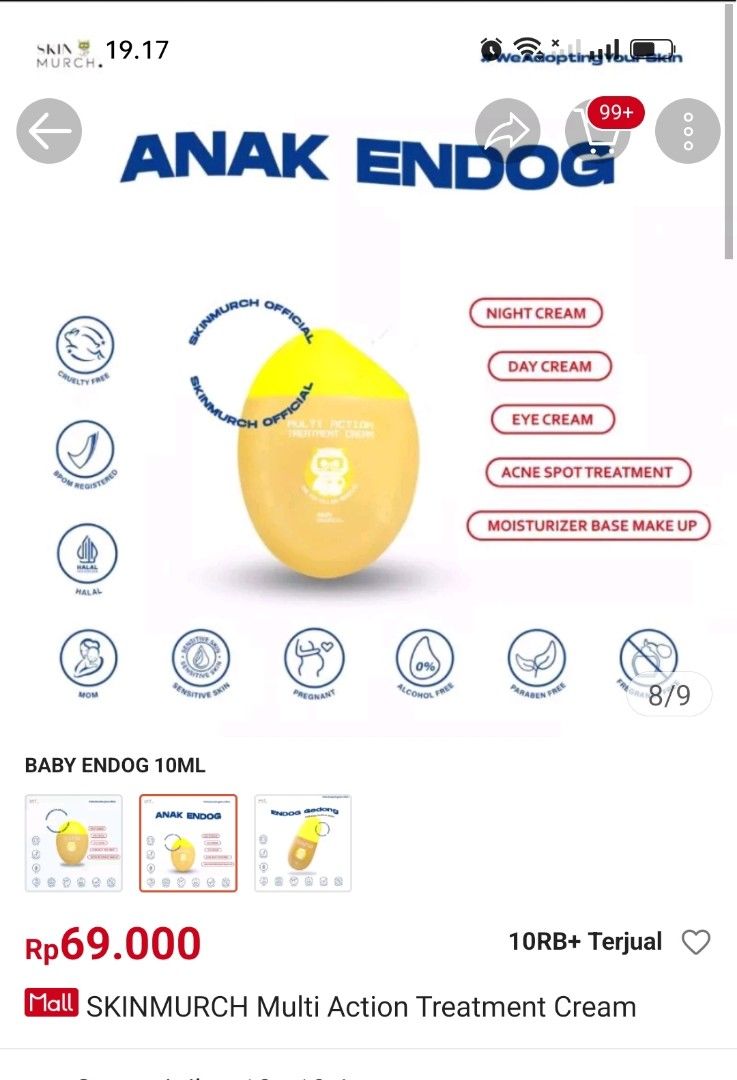Choose the ANAK ENDOG variant thumbnail
The image size is (737, 1080).
click(x=188, y=843)
